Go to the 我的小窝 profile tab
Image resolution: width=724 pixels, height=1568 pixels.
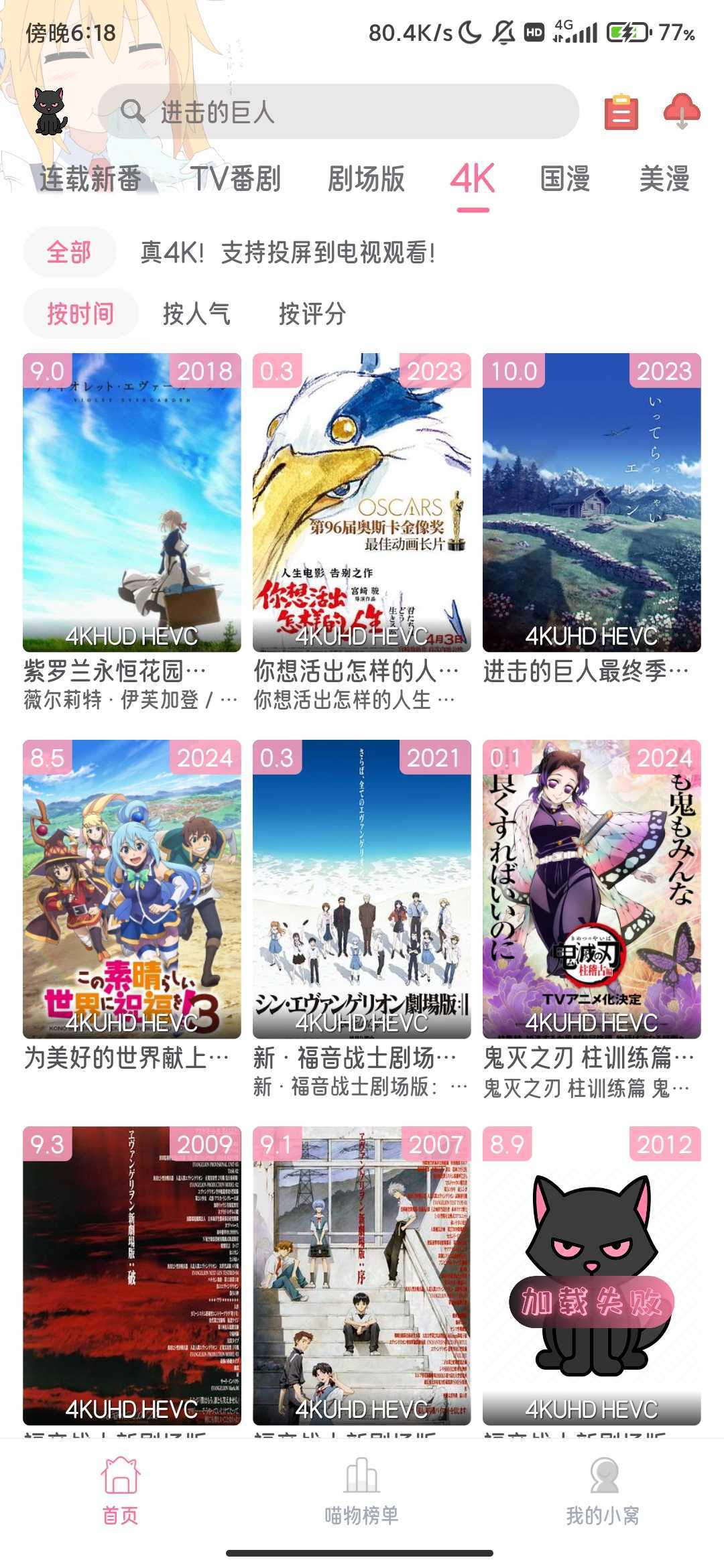pyautogui.click(x=603, y=1489)
